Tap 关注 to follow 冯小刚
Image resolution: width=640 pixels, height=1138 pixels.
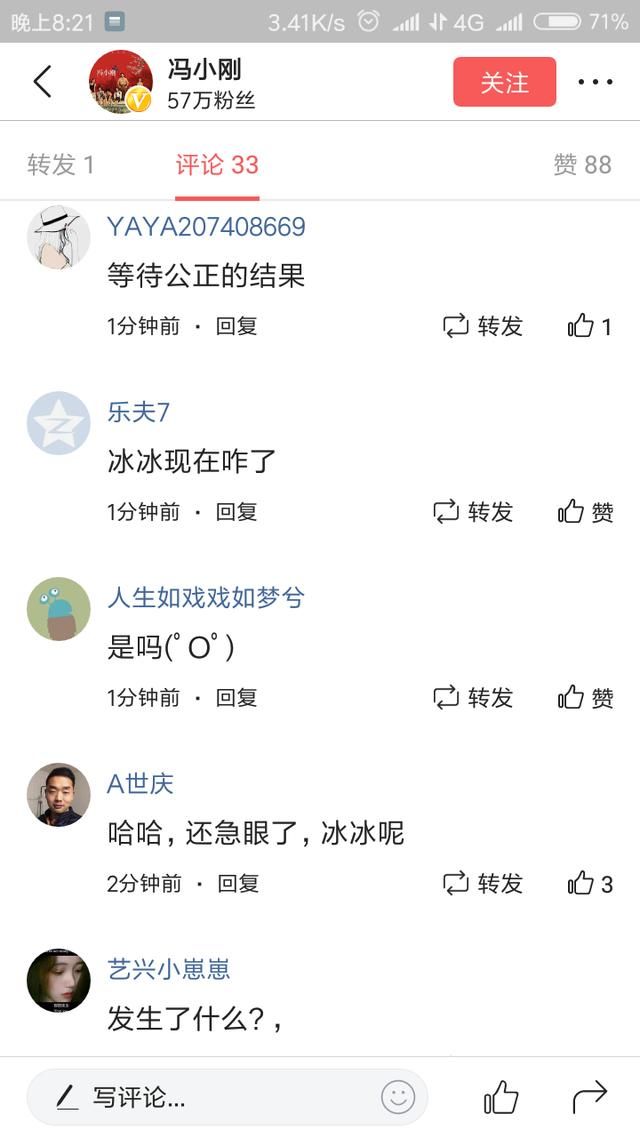(x=504, y=82)
